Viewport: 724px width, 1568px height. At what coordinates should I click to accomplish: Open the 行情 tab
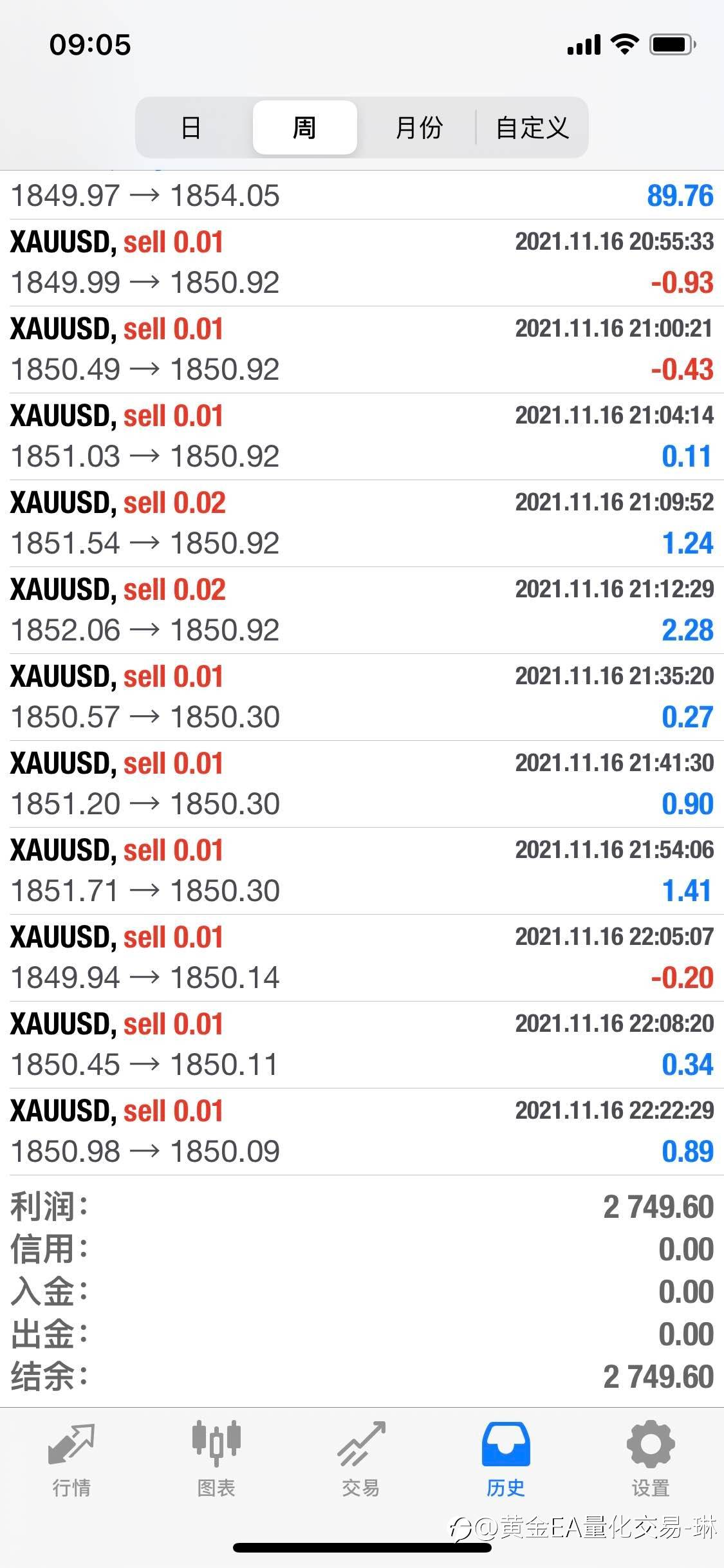point(71,1459)
